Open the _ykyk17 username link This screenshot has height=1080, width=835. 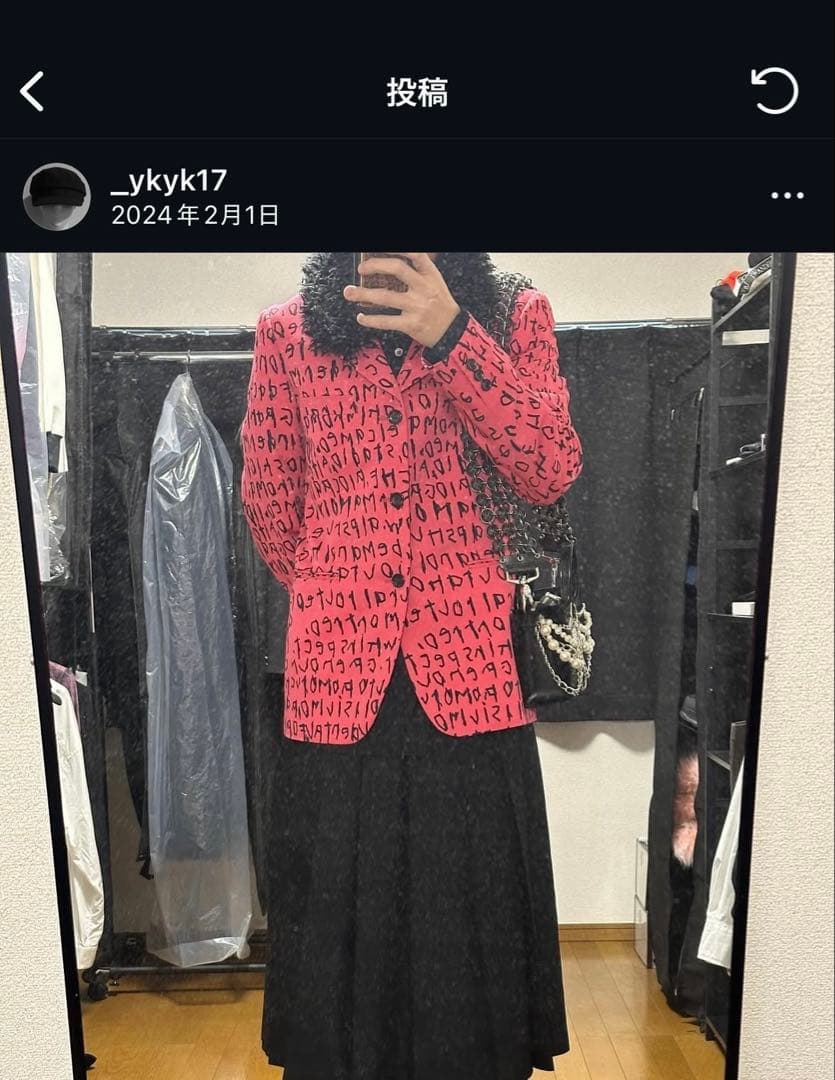pos(169,181)
